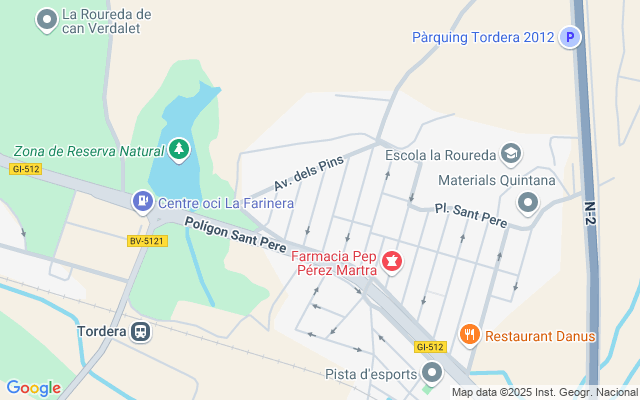This screenshot has width=640, height=400.
Task: Select the Farmacia Pep Pérez Martra pin
Action: [x=392, y=262]
